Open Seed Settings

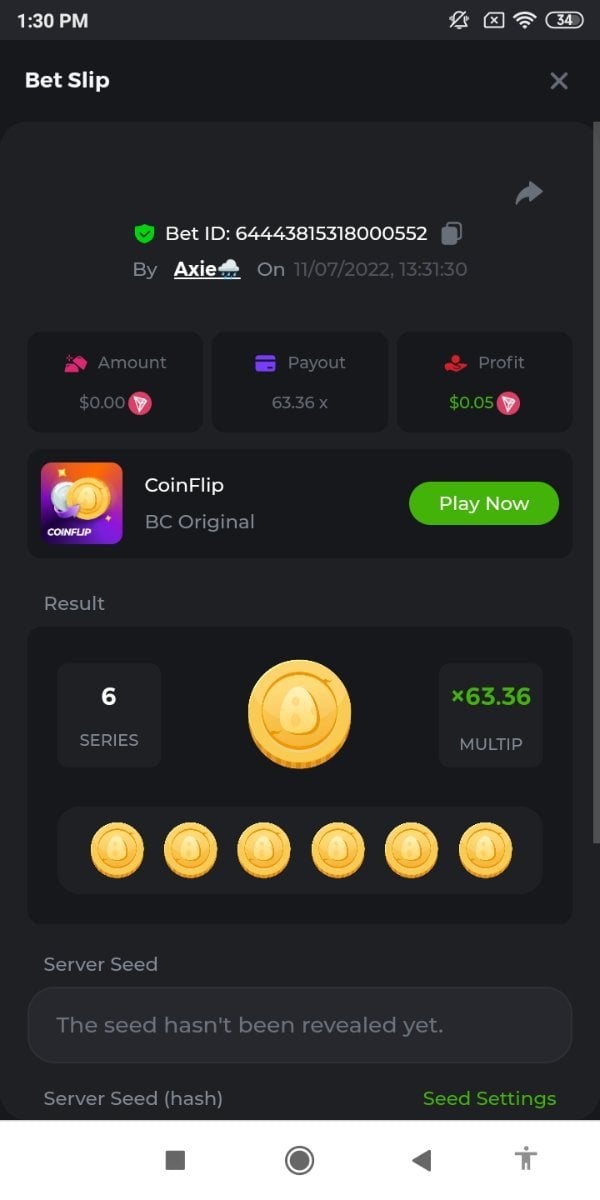(x=489, y=1098)
